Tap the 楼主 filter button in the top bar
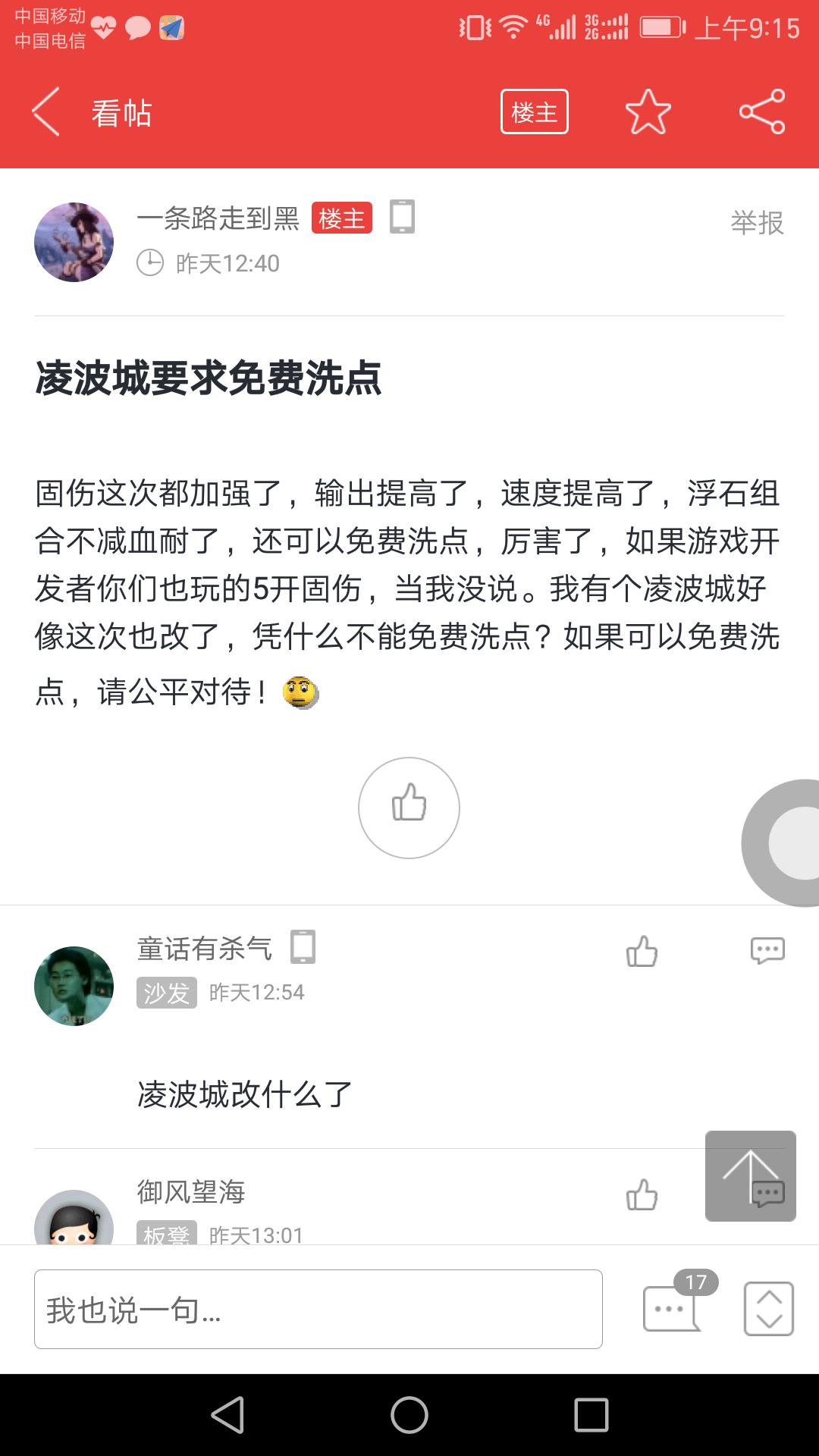Image resolution: width=819 pixels, height=1456 pixels. pos(534,112)
